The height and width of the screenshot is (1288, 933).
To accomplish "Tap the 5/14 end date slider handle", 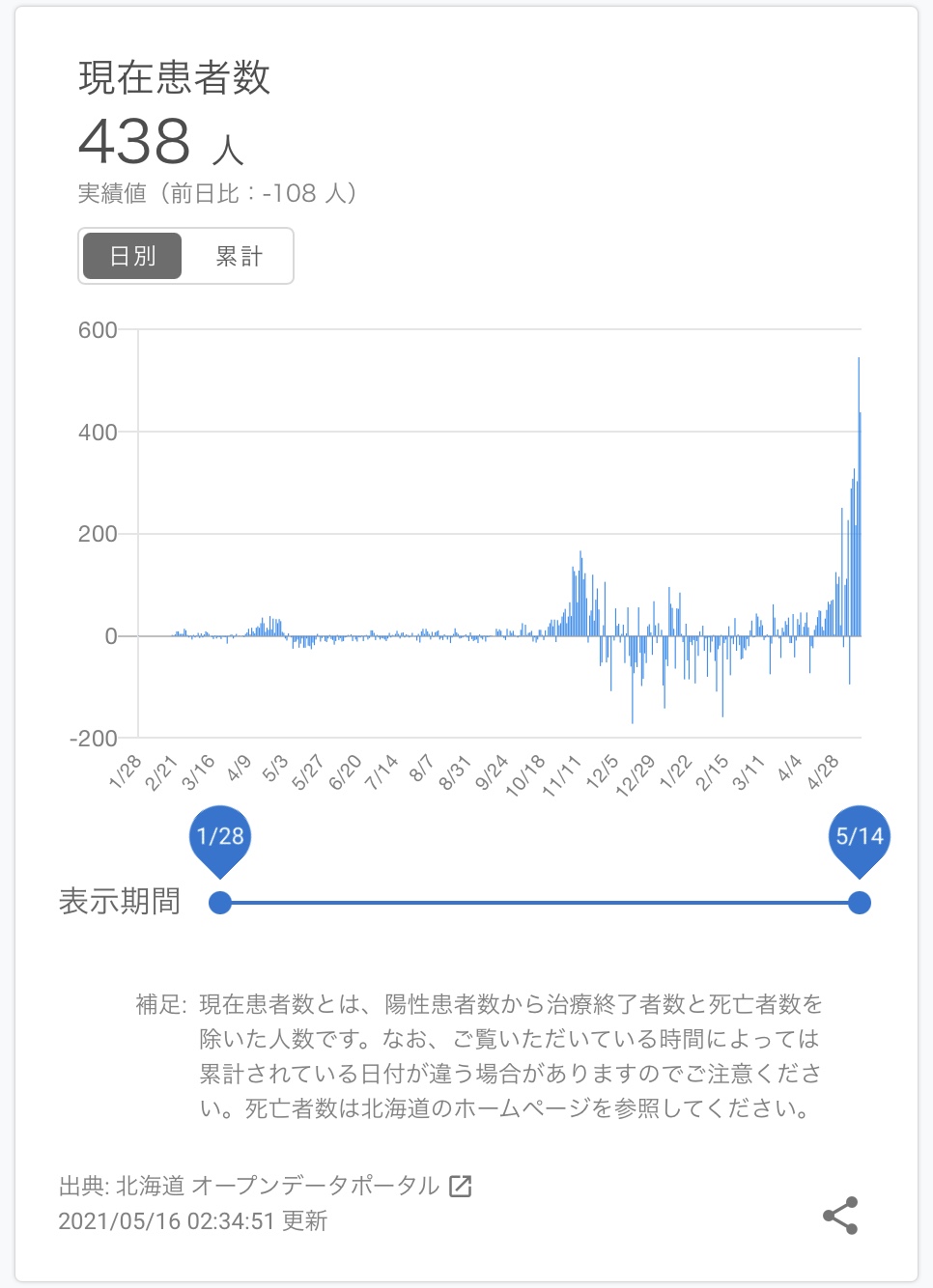I will click(859, 903).
